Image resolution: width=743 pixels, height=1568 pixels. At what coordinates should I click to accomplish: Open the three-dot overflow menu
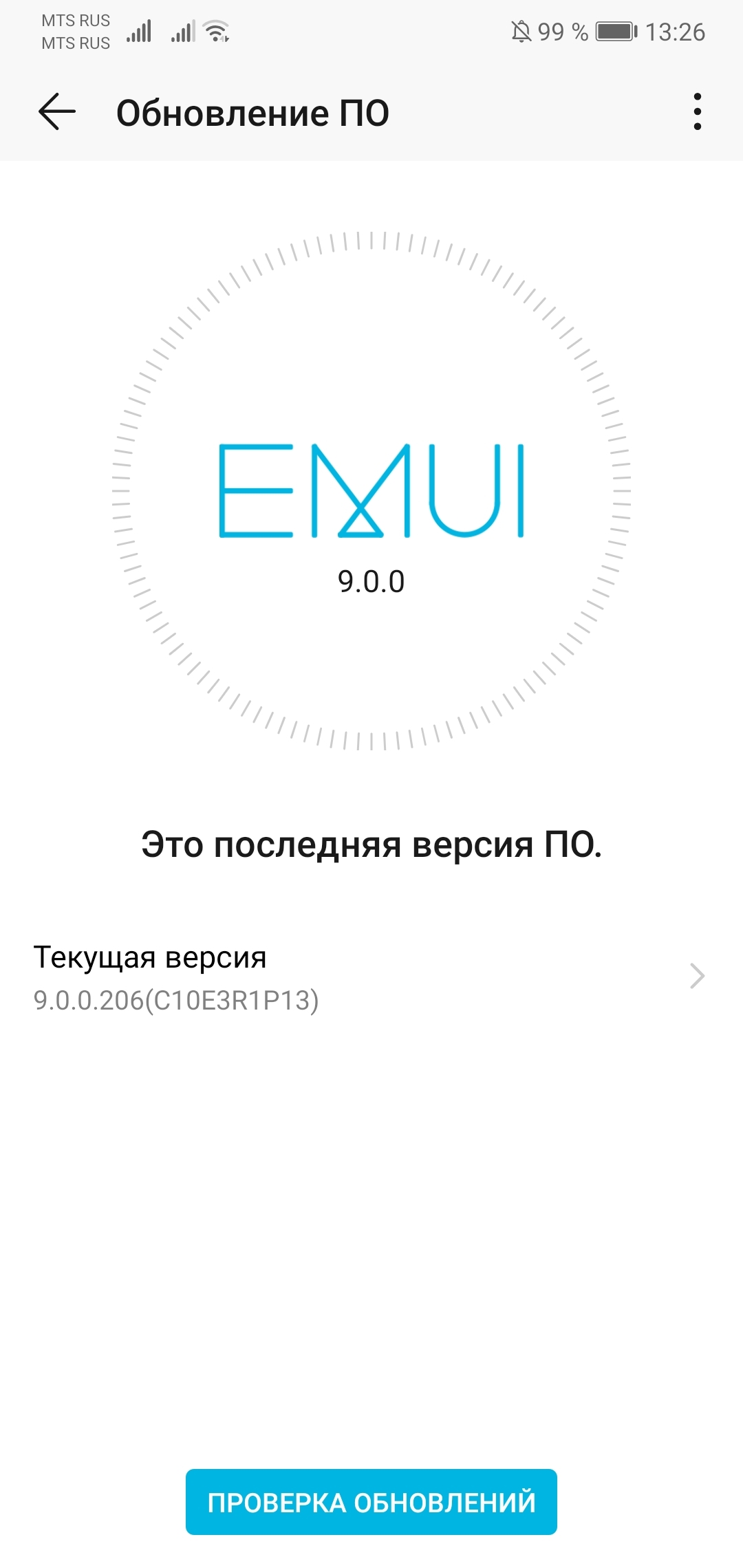(697, 112)
